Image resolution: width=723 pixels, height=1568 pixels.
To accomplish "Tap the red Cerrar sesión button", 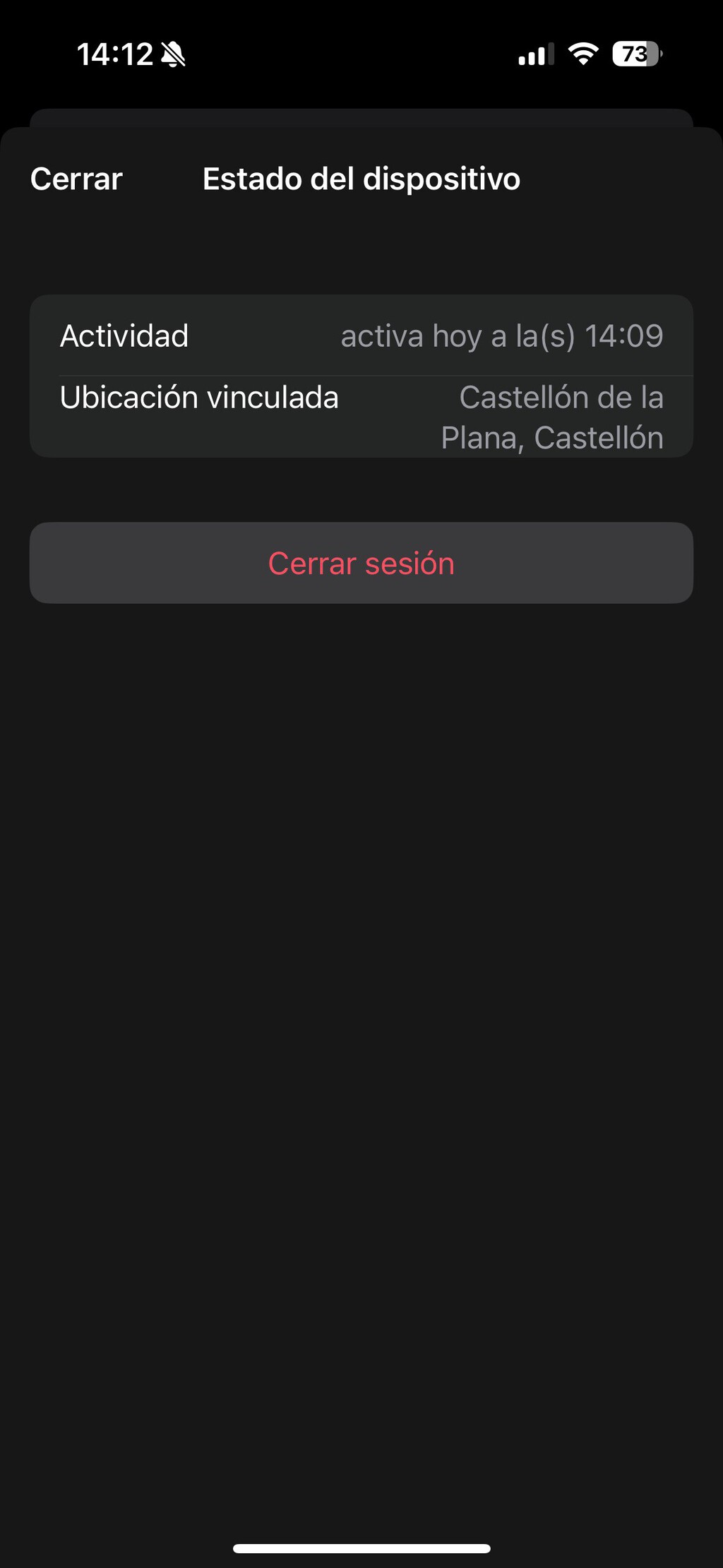I will coord(361,563).
